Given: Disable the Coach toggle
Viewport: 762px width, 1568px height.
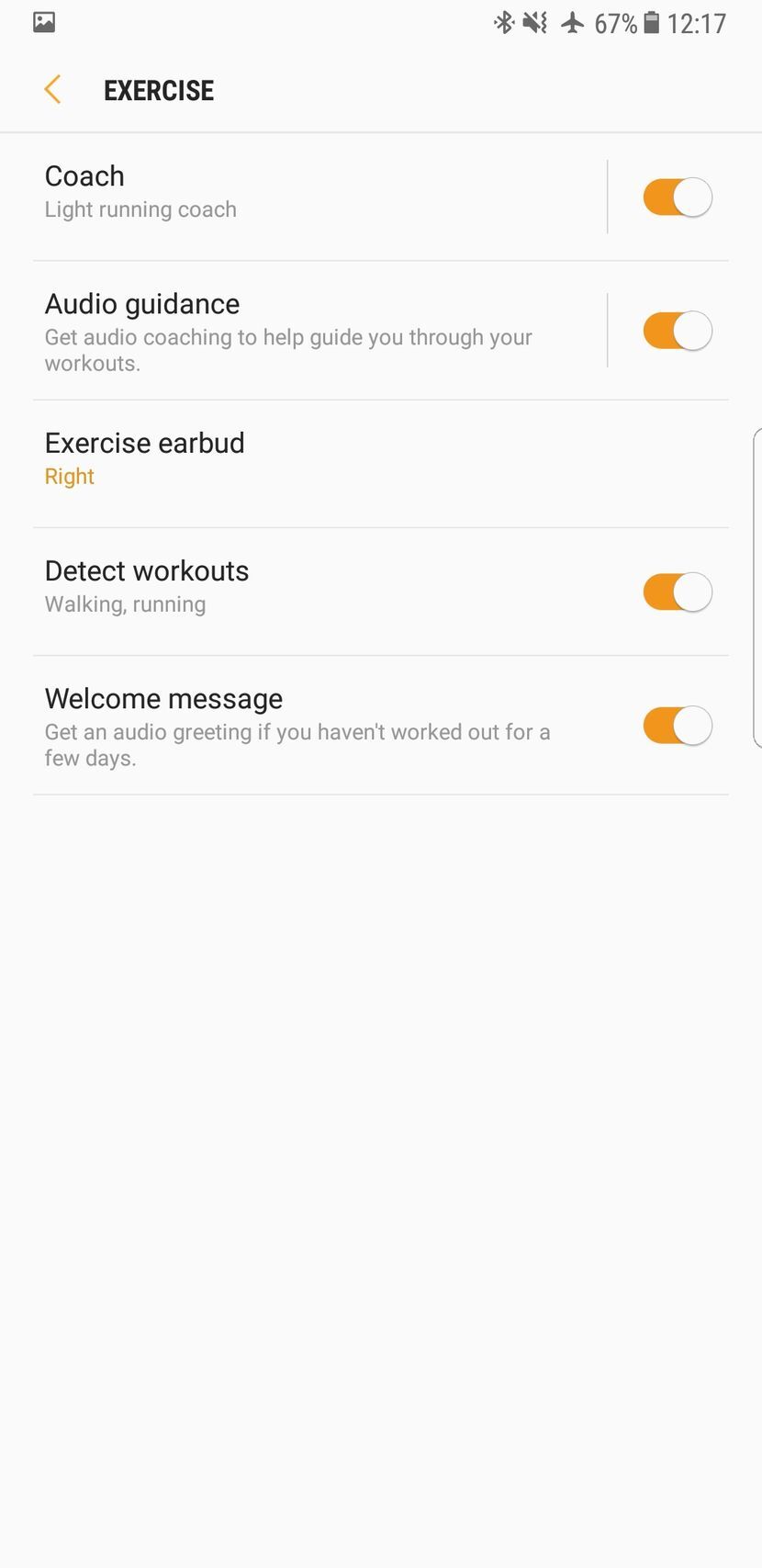Looking at the screenshot, I should tap(678, 197).
